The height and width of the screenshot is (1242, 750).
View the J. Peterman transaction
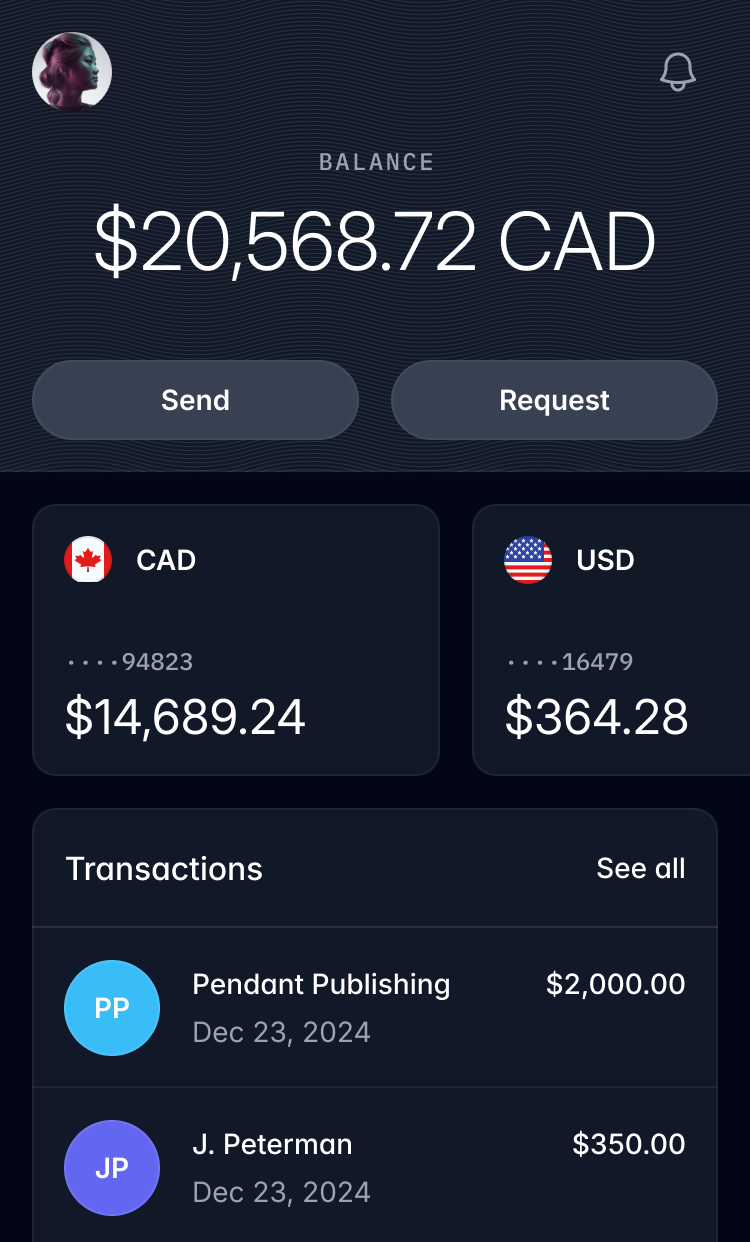pos(375,1167)
